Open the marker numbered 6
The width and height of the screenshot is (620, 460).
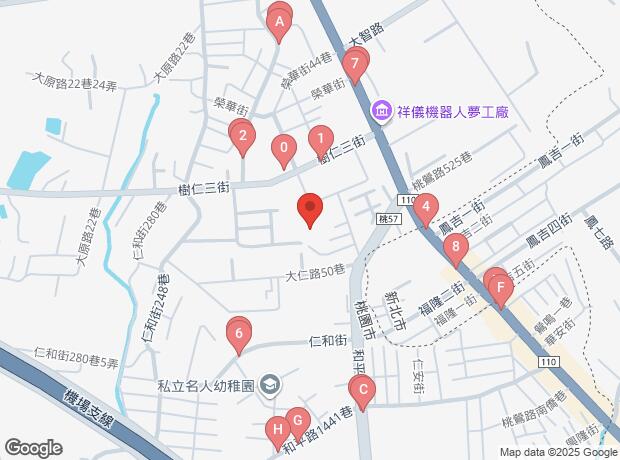point(239,333)
